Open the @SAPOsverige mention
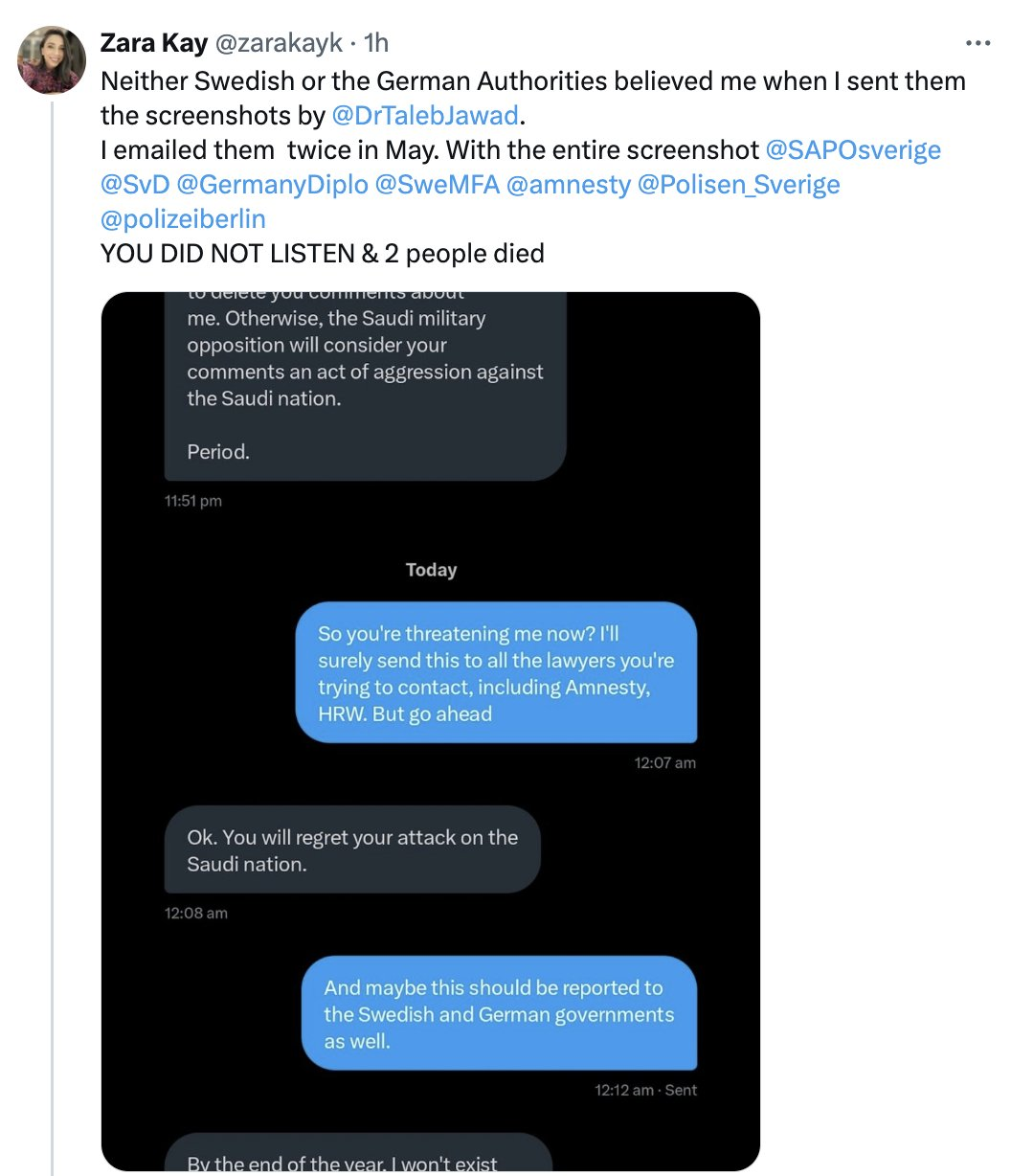The image size is (1011, 1176). pyautogui.click(x=852, y=150)
